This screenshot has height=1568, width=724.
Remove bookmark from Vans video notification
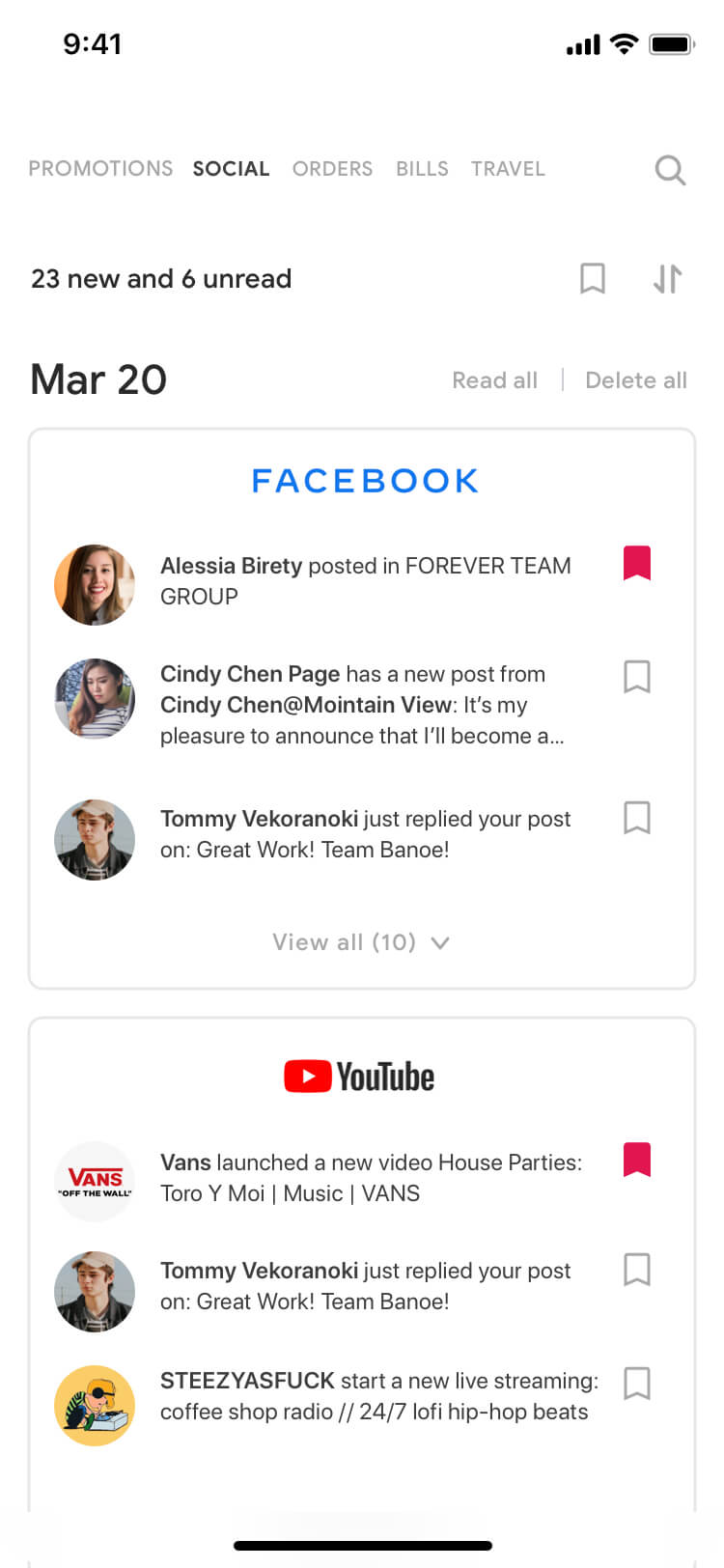pyautogui.click(x=637, y=1160)
